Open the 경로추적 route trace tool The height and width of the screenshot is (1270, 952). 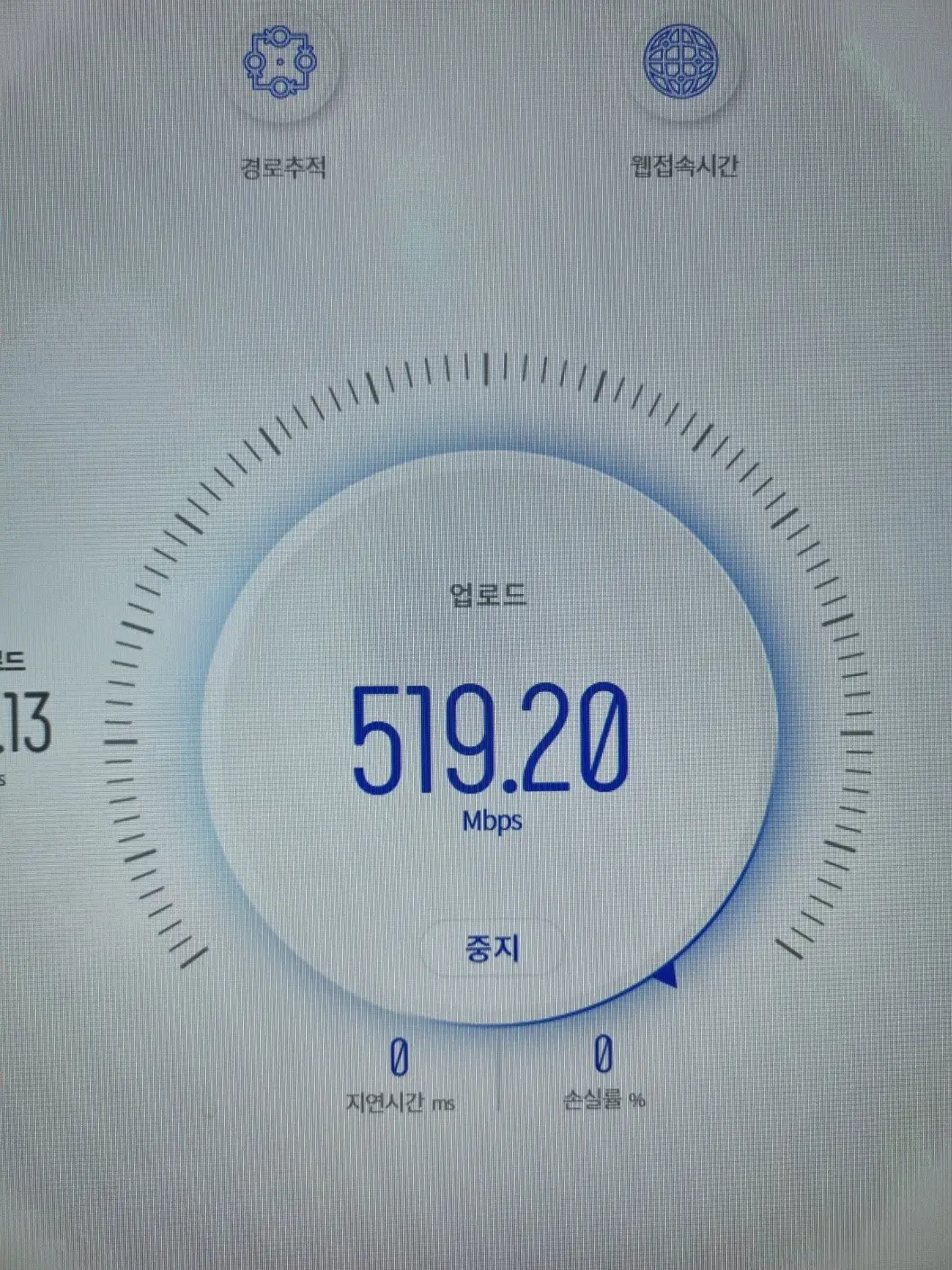coord(282,64)
